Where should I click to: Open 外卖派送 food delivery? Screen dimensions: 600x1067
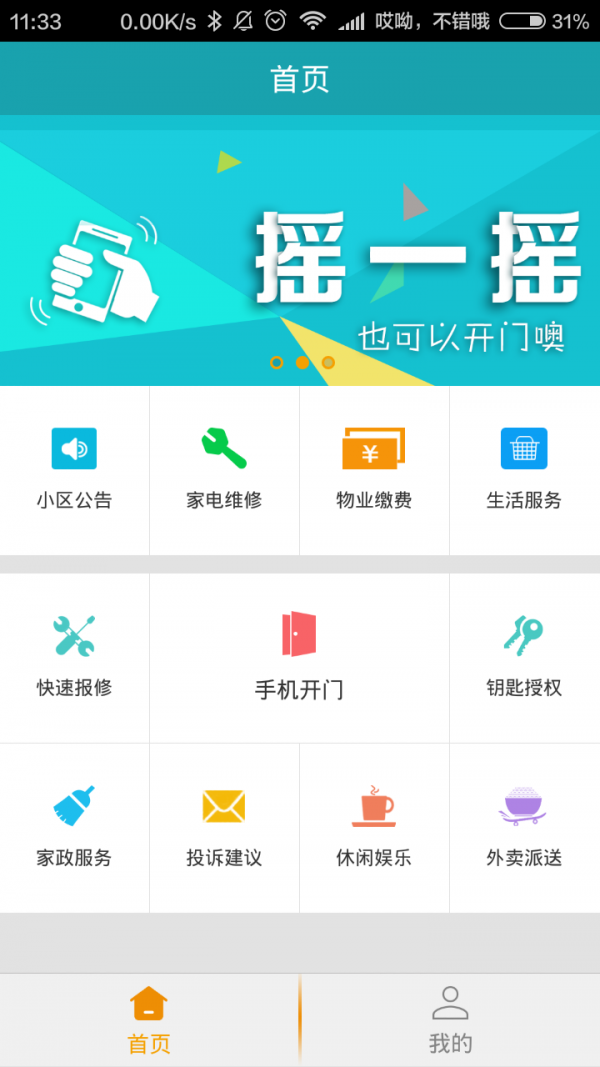coord(524,827)
